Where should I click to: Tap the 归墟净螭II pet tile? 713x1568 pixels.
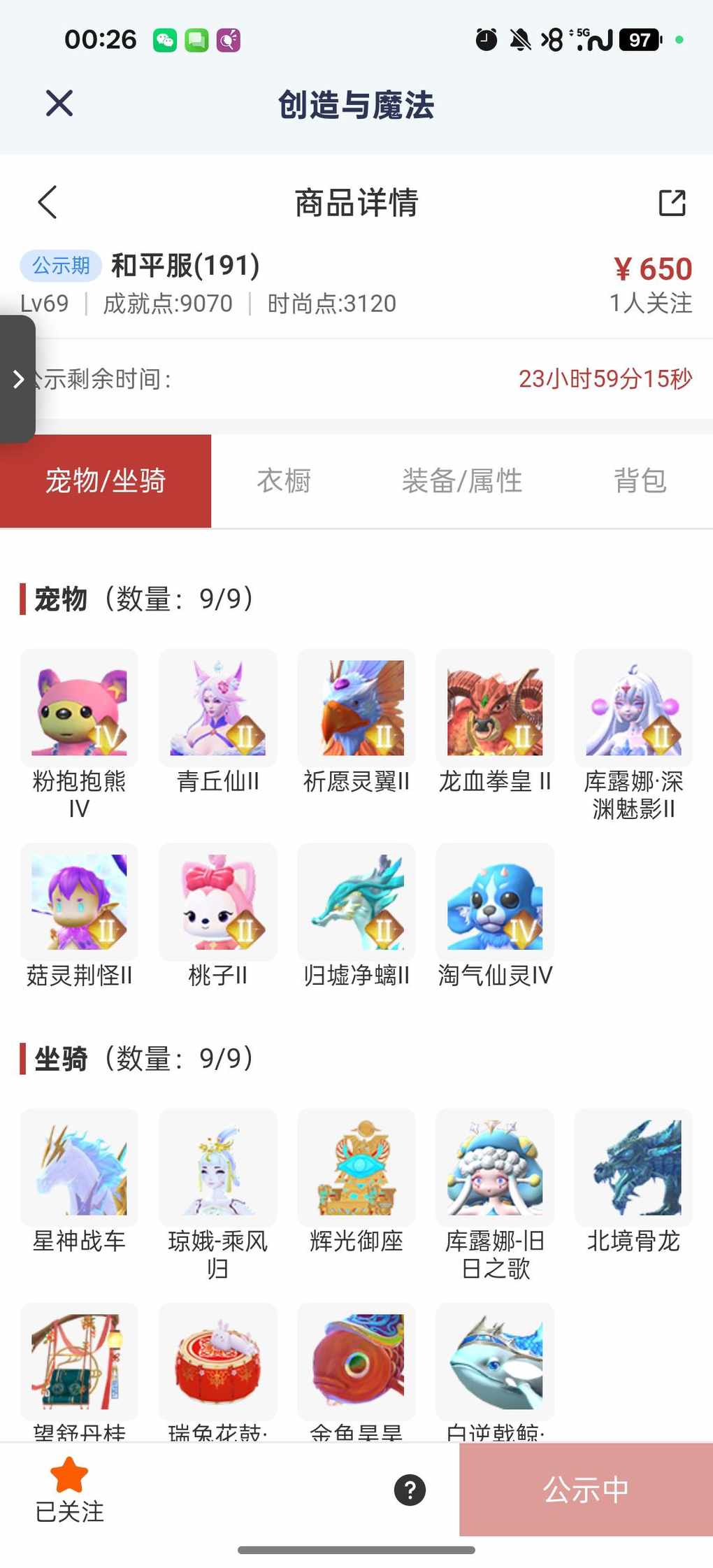[356, 902]
